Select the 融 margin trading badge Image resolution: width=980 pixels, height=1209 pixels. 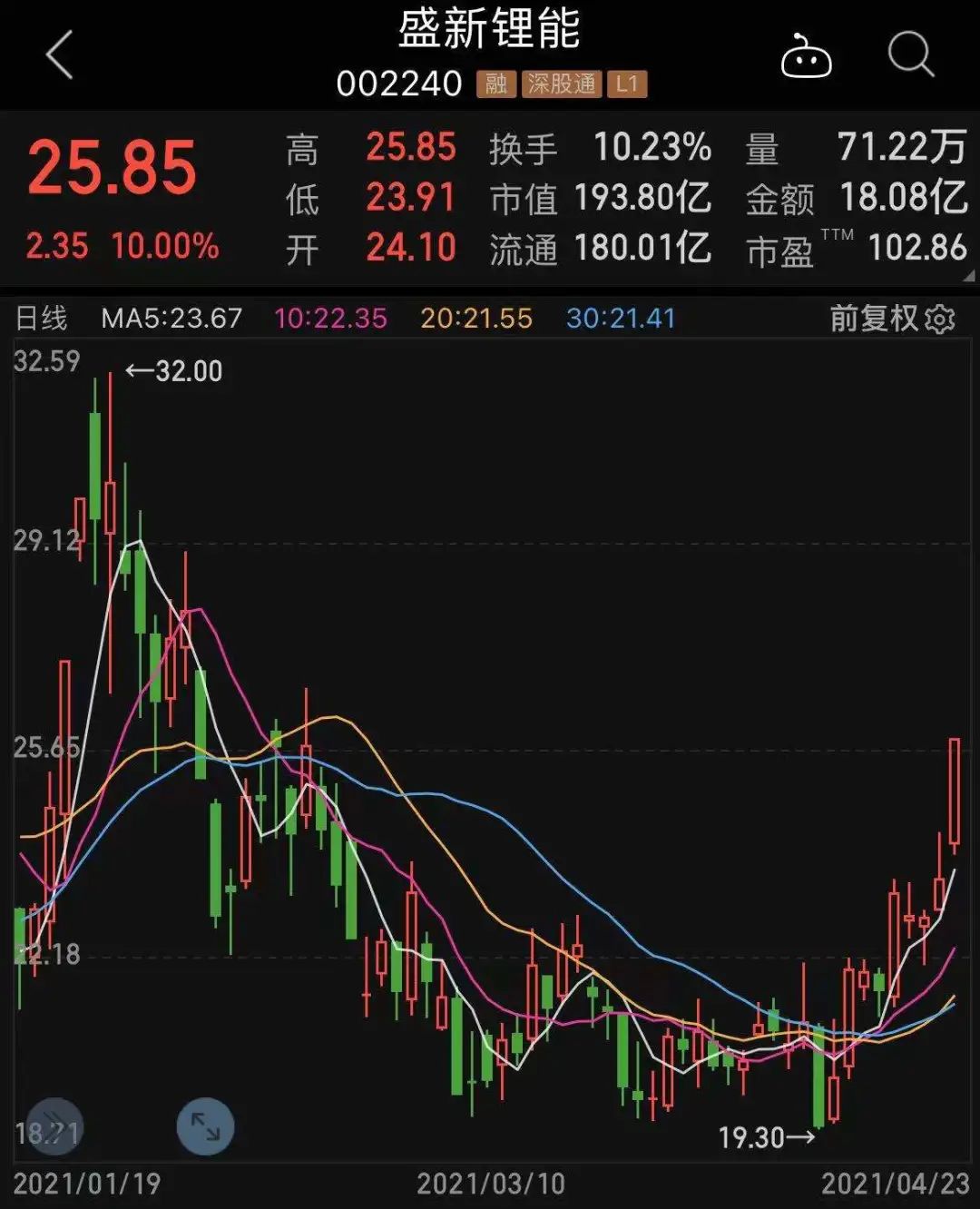495,84
